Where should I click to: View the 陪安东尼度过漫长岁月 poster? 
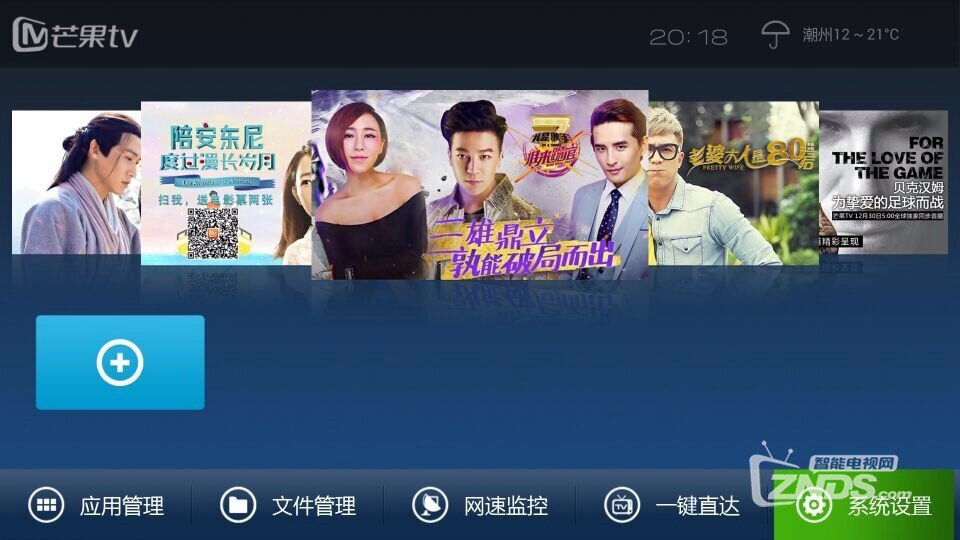coord(225,182)
